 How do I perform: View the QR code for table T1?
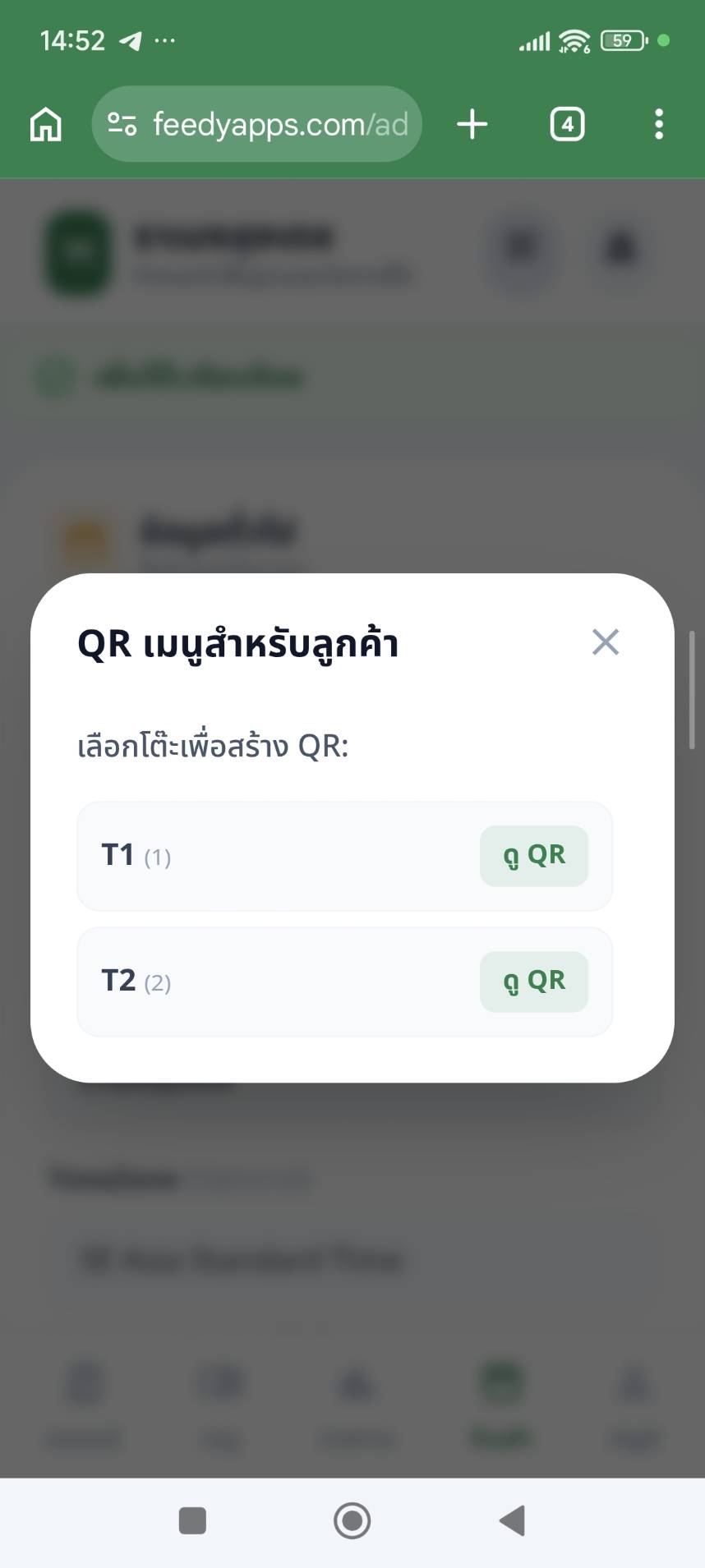pyautogui.click(x=534, y=856)
